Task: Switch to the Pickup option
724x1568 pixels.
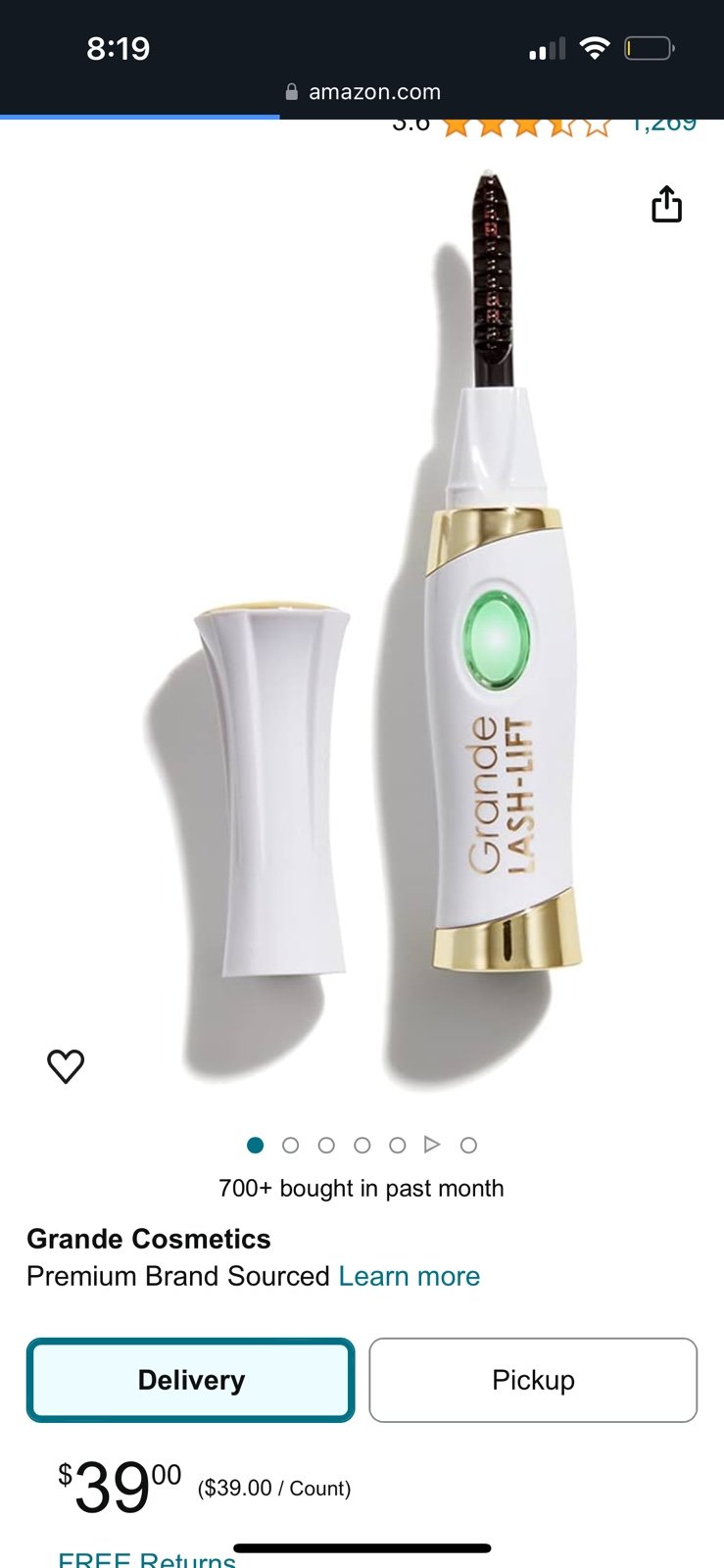Action: pyautogui.click(x=533, y=1380)
